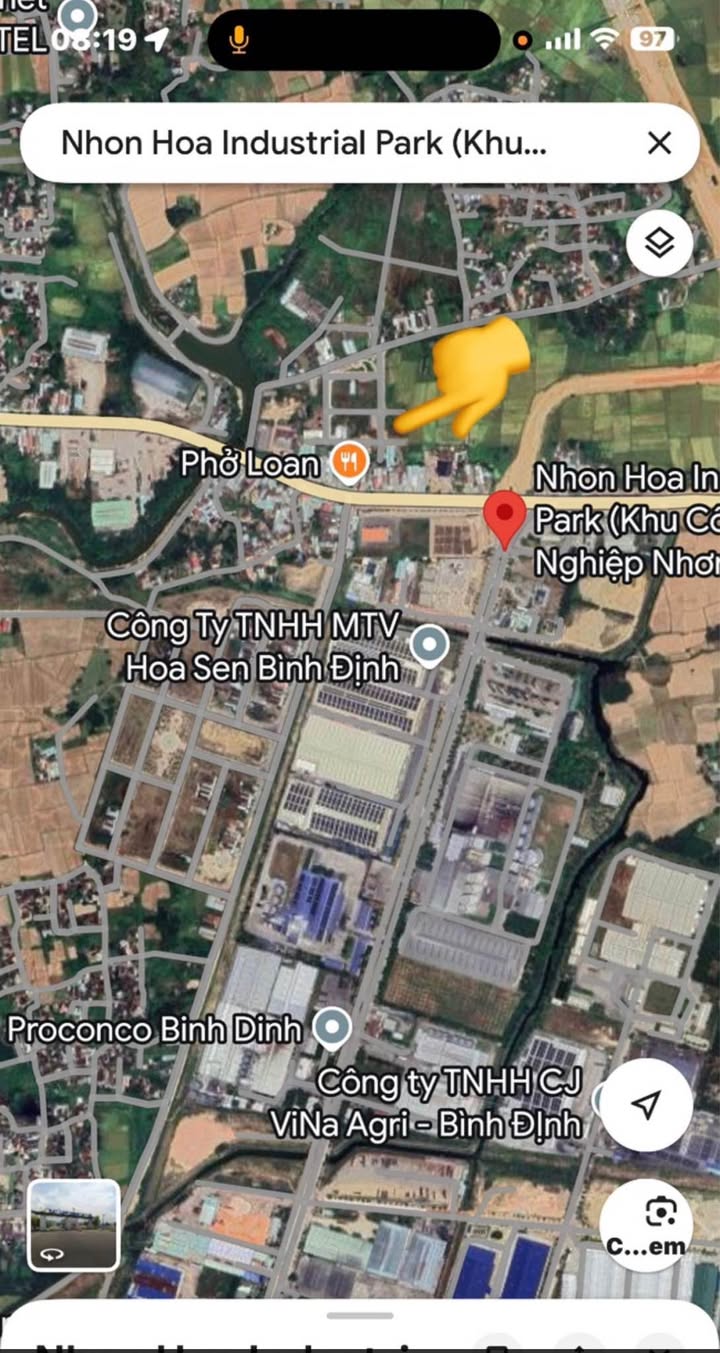Screen dimensions: 720x1353
Task: Tap the red Nhon Hoa Industrial Park pin
Action: tap(505, 519)
